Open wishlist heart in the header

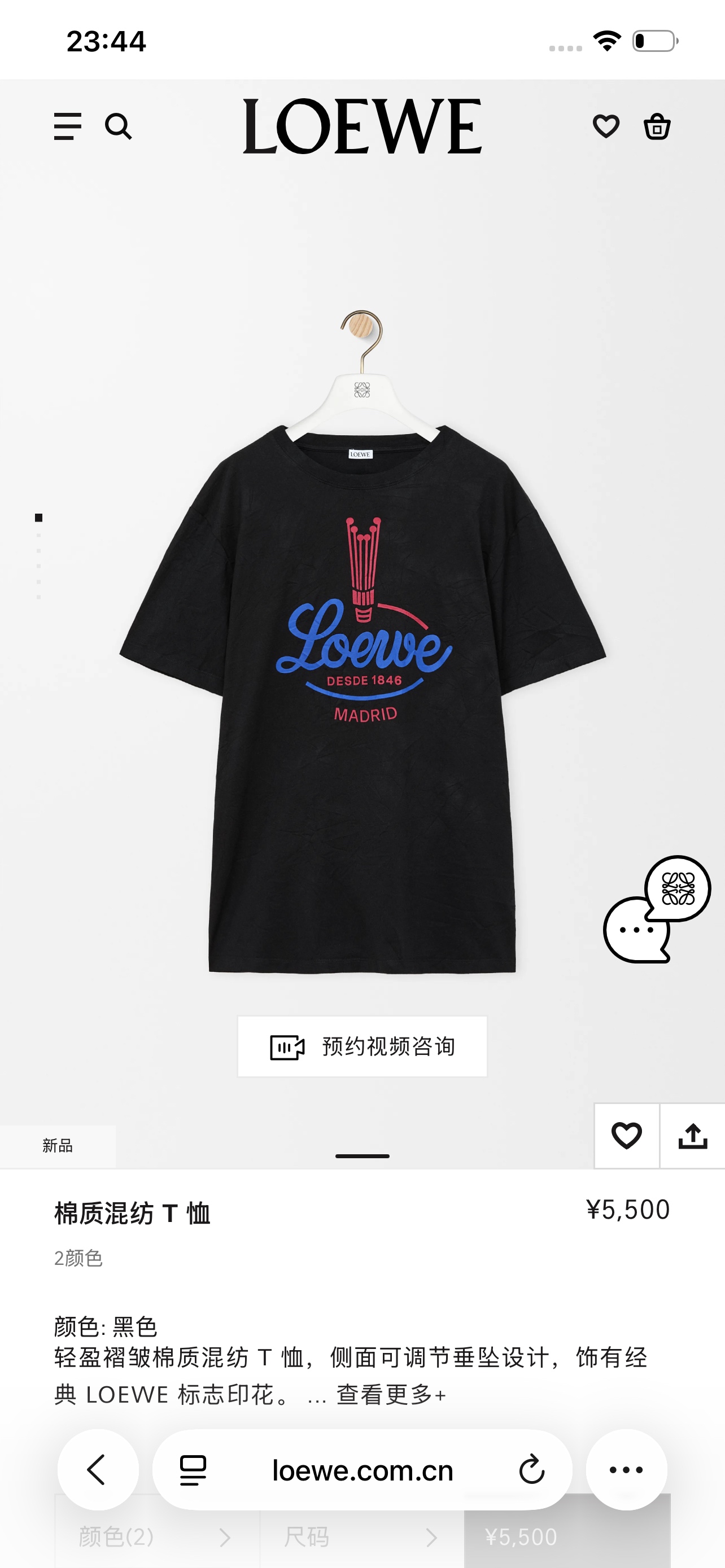click(x=606, y=126)
